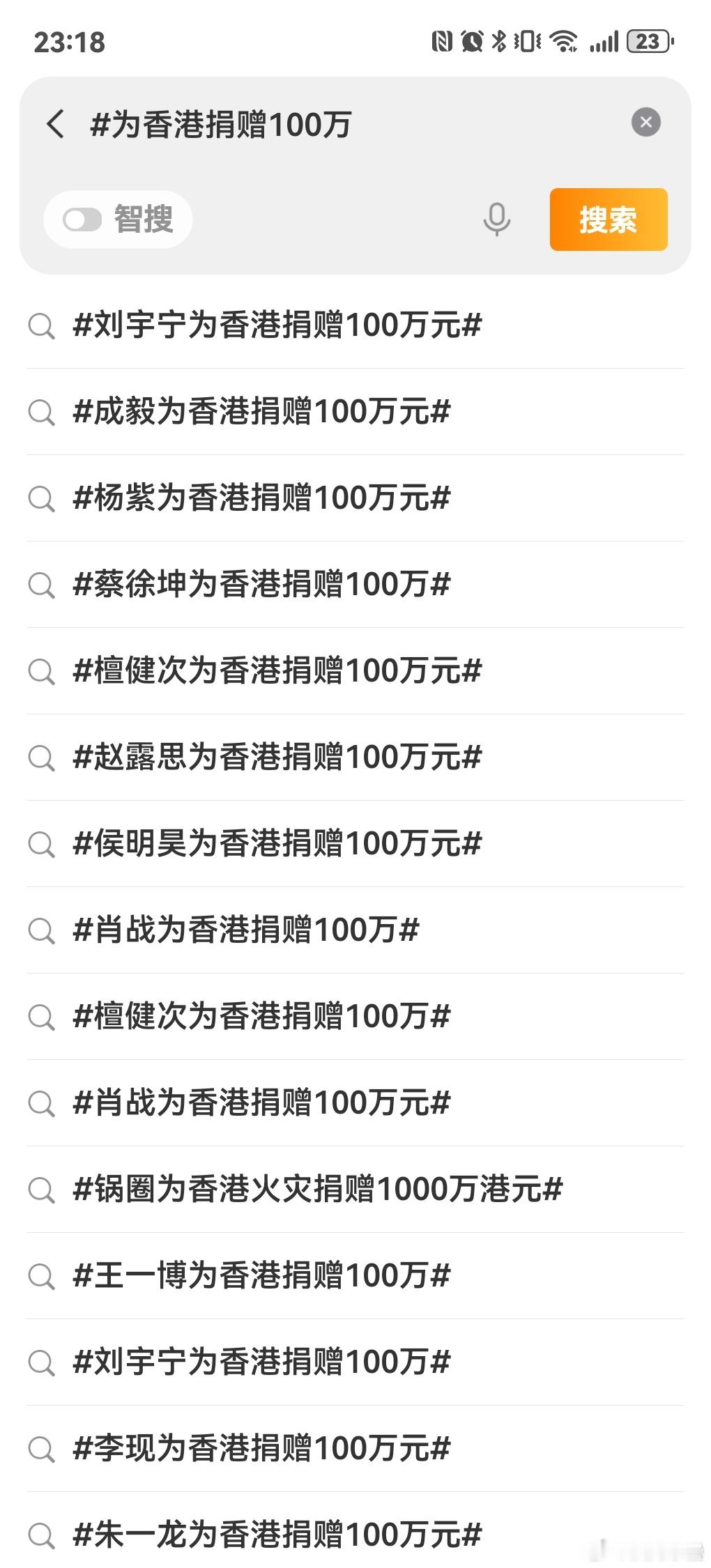Tap the magnifier icon beside 锅圈为香港火灾捐赠1000万港元

click(43, 1190)
